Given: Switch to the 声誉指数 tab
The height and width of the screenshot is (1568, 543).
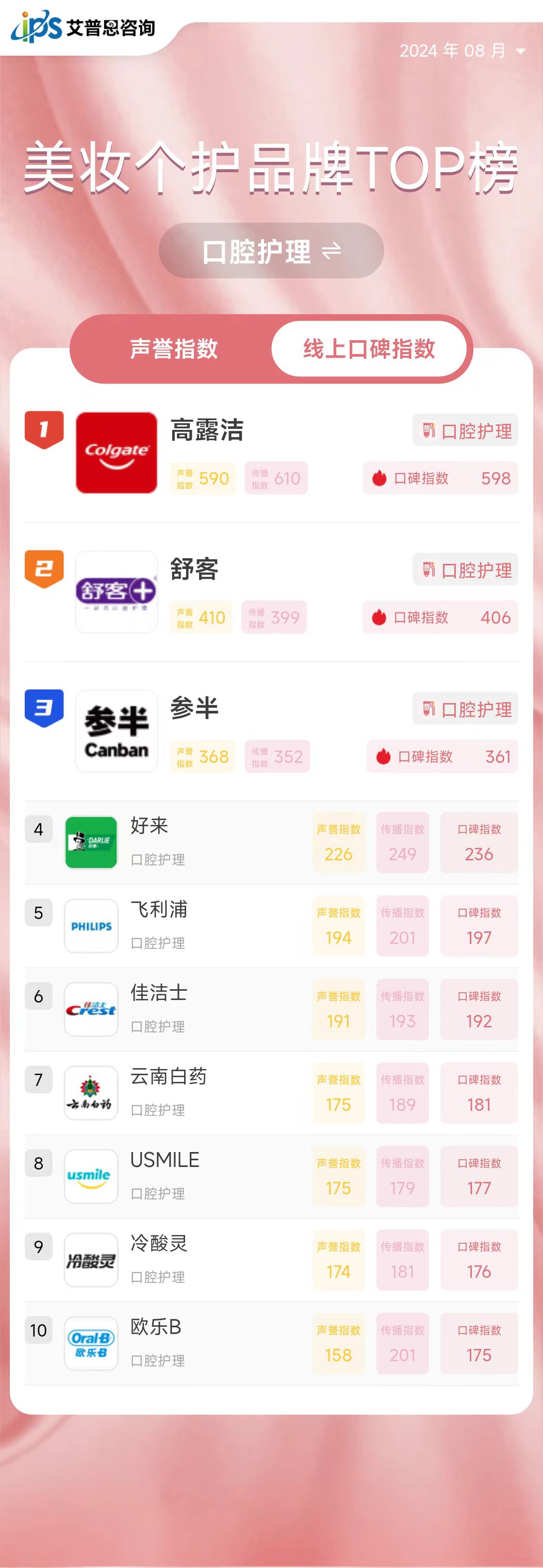Looking at the screenshot, I should [x=173, y=349].
